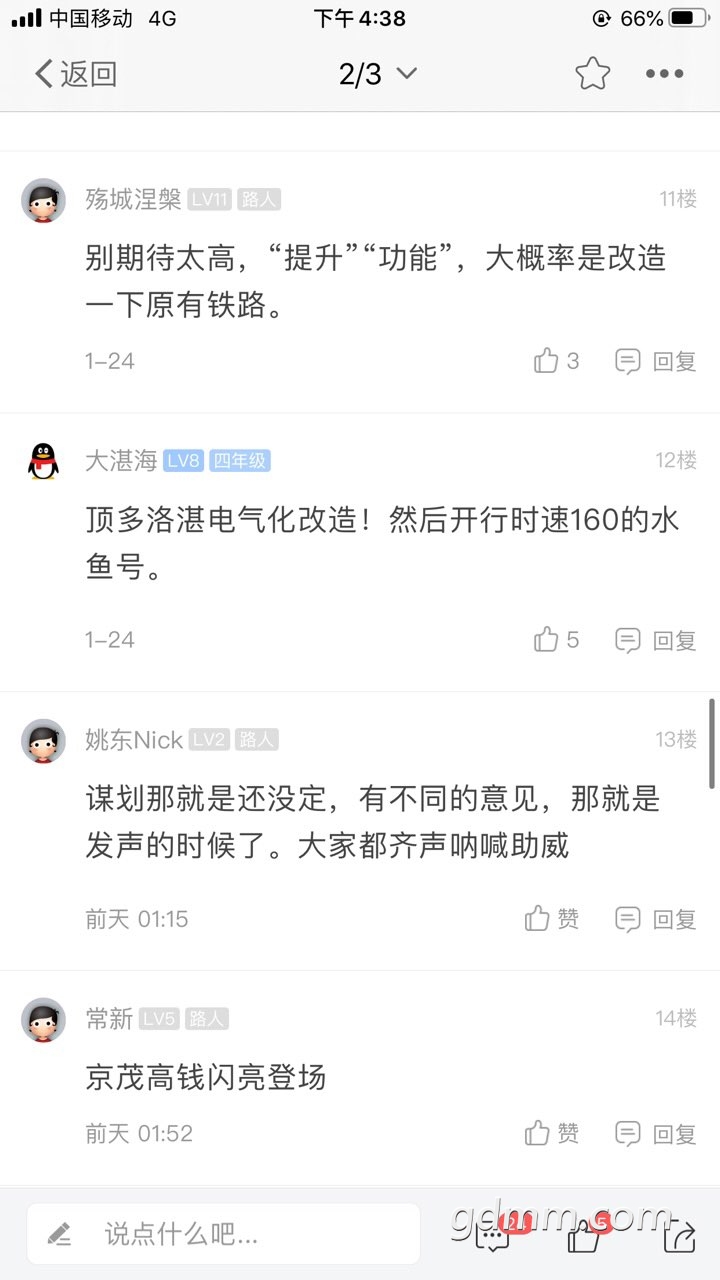Open the three-dot overflow menu
Viewport: 720px width, 1280px height.
pyautogui.click(x=664, y=74)
